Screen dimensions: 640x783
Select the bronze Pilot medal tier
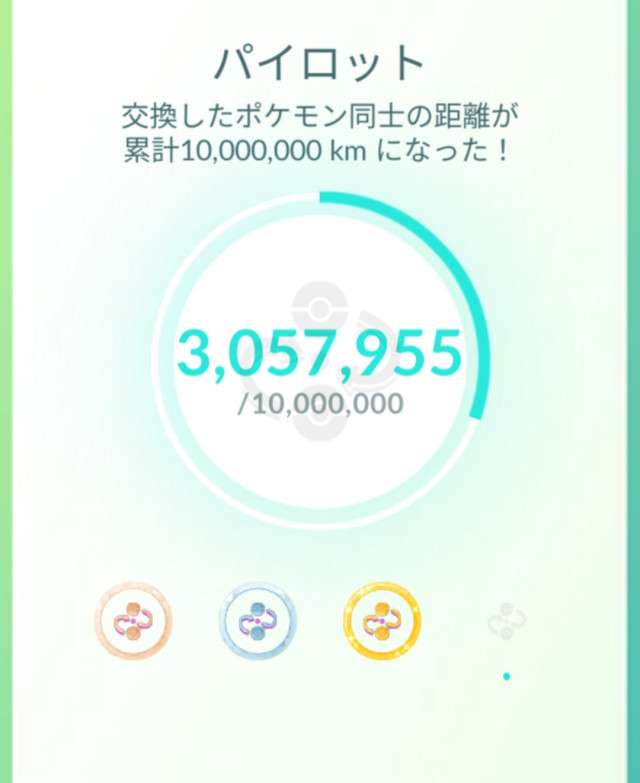click(x=133, y=621)
